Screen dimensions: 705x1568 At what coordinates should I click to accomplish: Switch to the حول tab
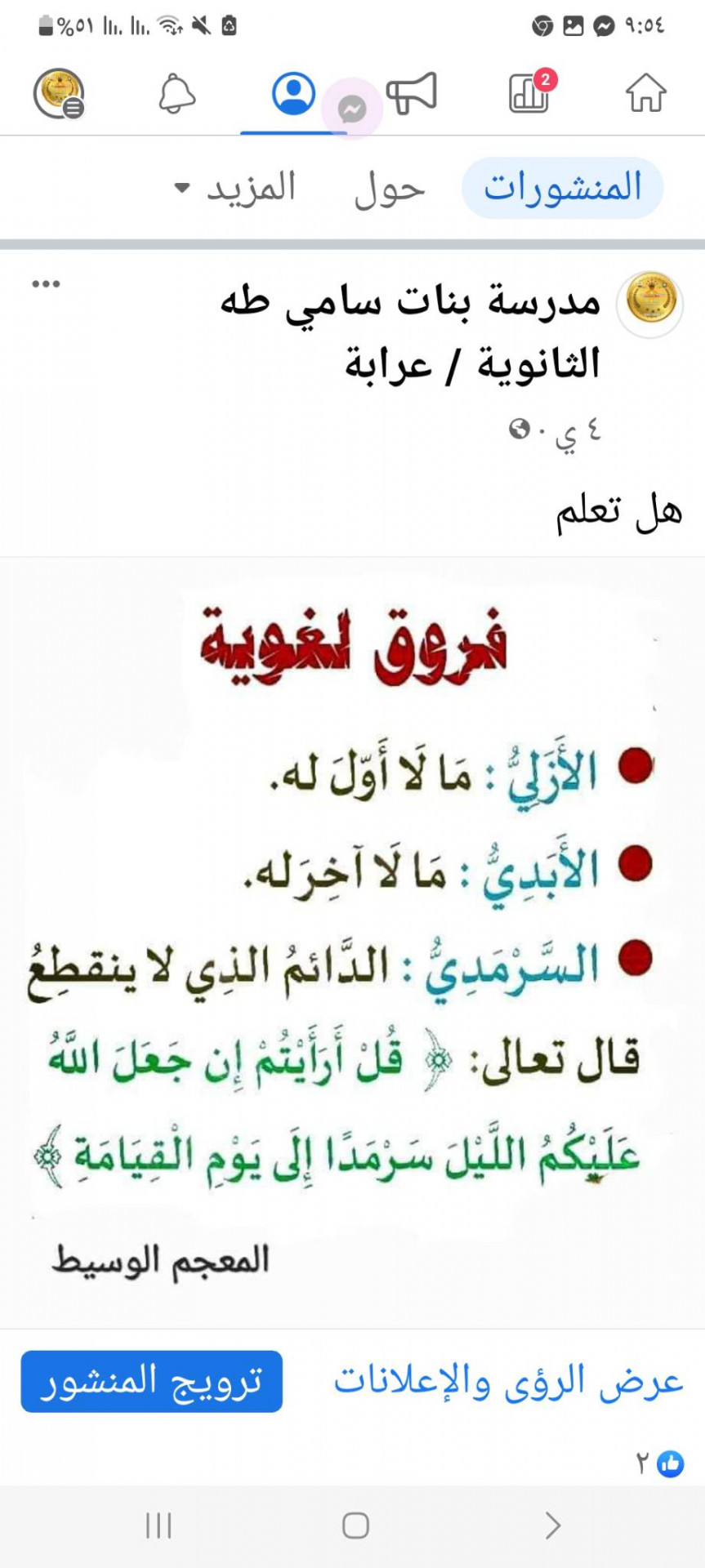coord(389,189)
